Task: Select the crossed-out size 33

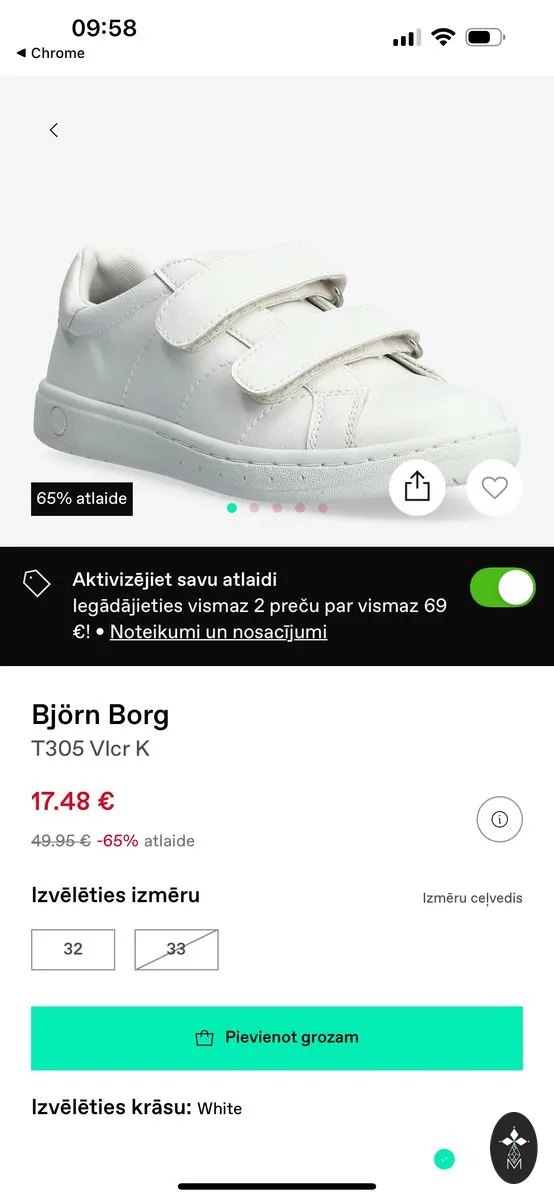Action: (176, 949)
